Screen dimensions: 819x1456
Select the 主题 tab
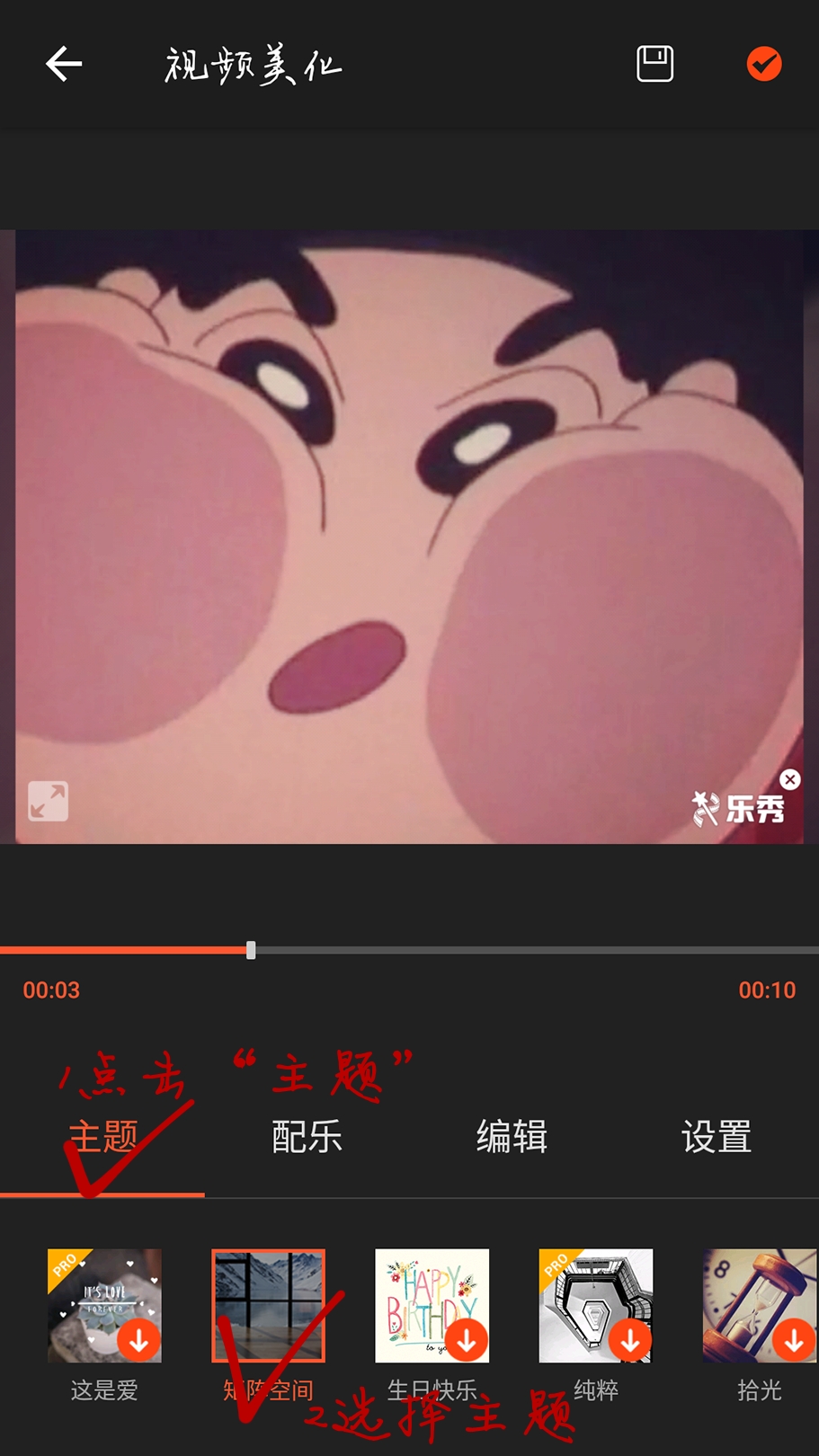102,1137
